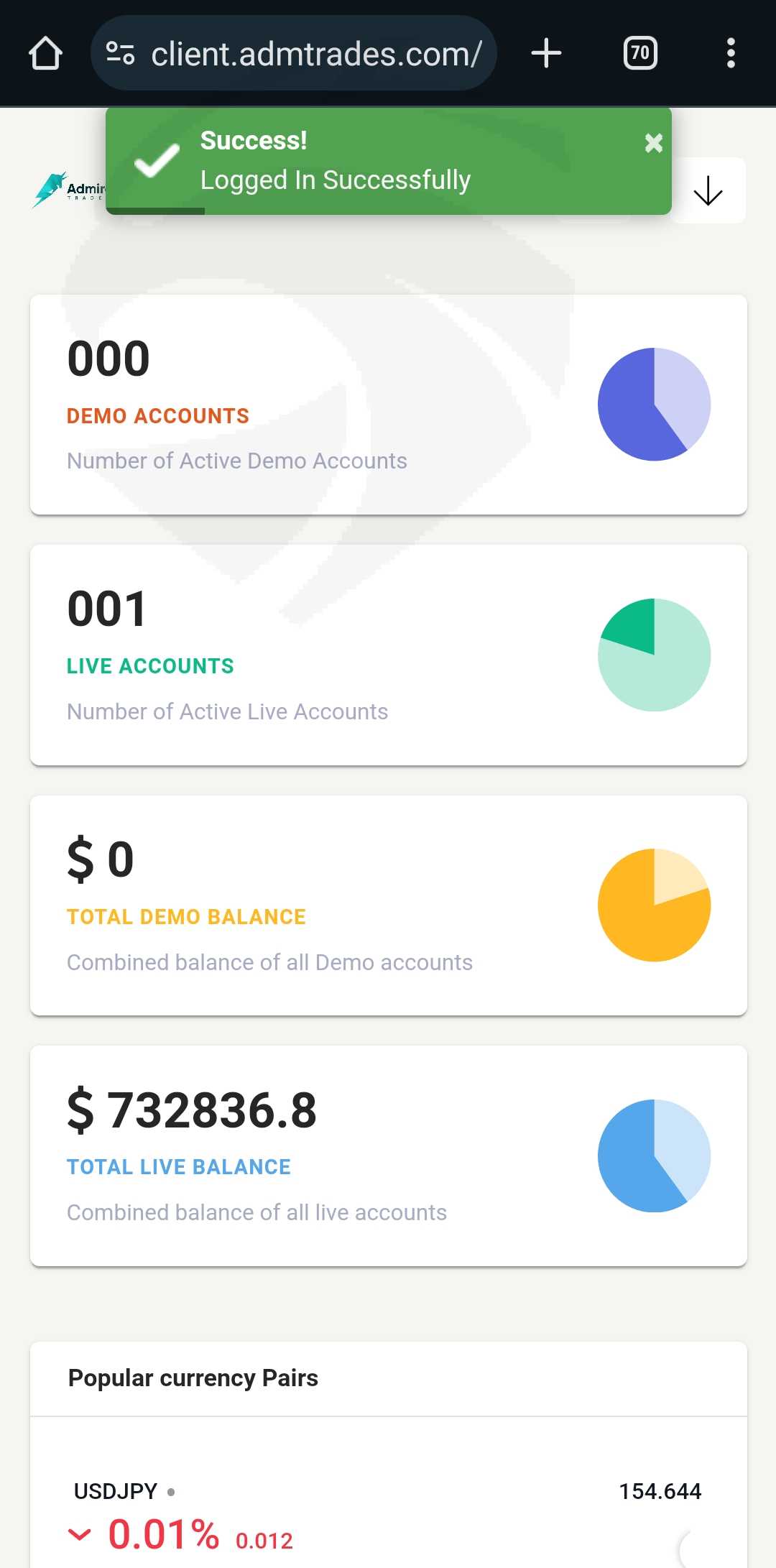
Task: Go to browser home page
Action: 45,53
